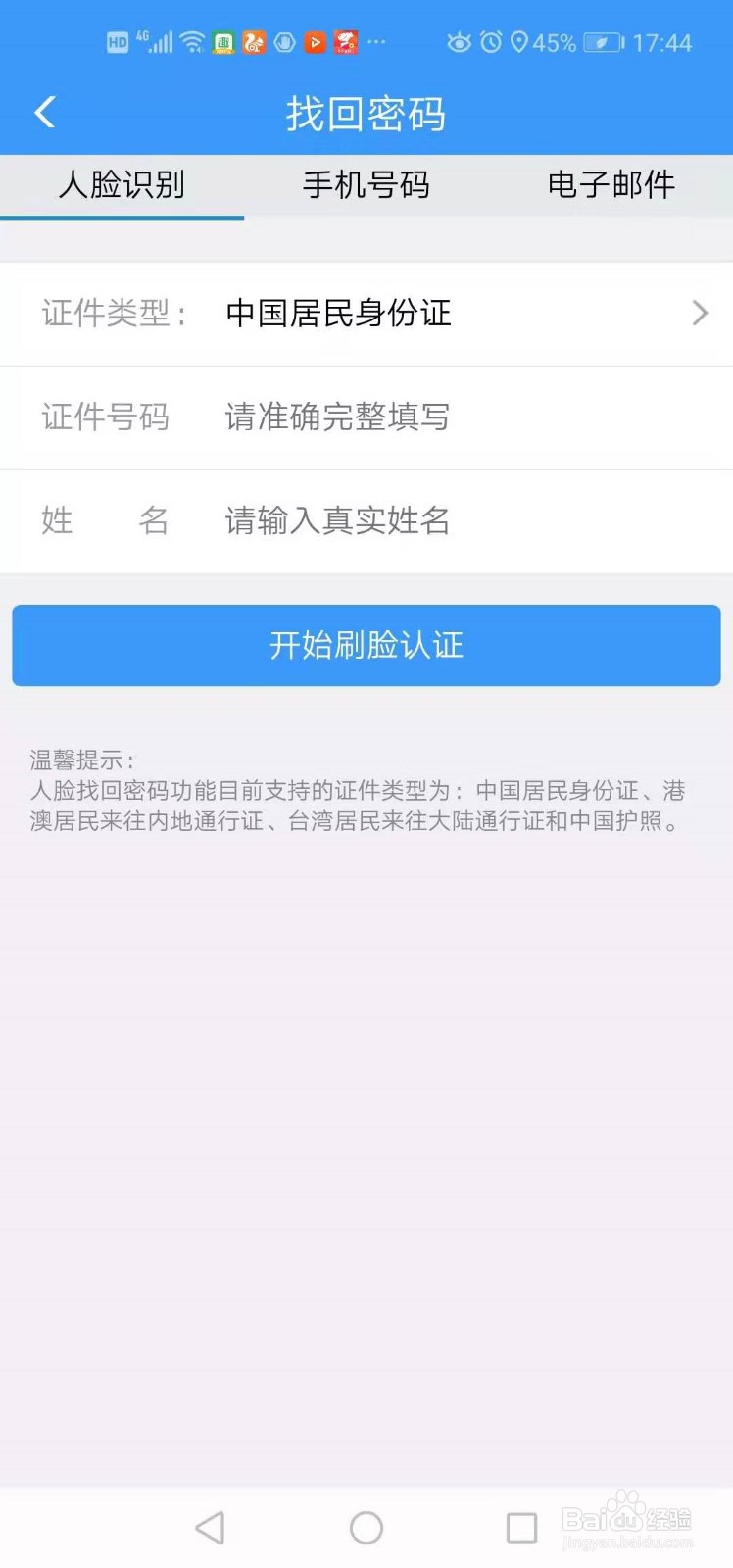Tap the Android back triangle button
Viewport: 733px width, 1568px height.
pyautogui.click(x=210, y=1526)
